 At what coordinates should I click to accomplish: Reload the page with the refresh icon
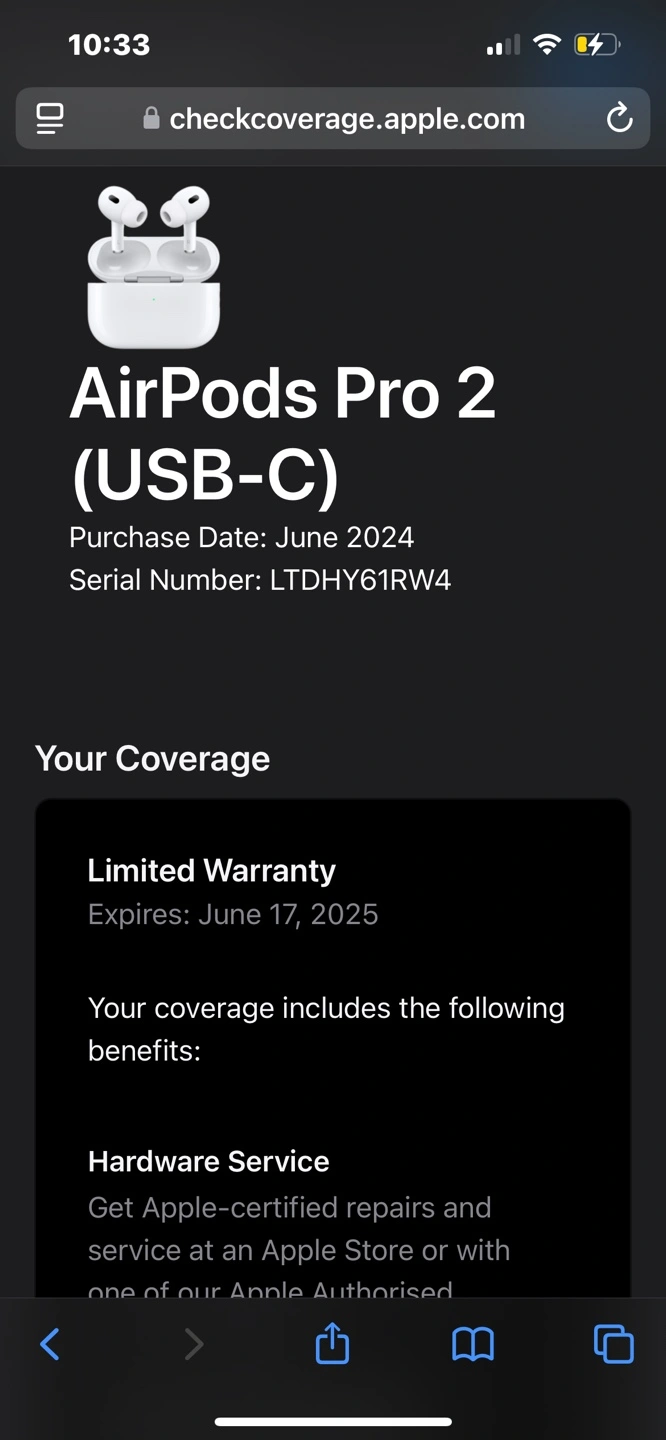pyautogui.click(x=619, y=119)
